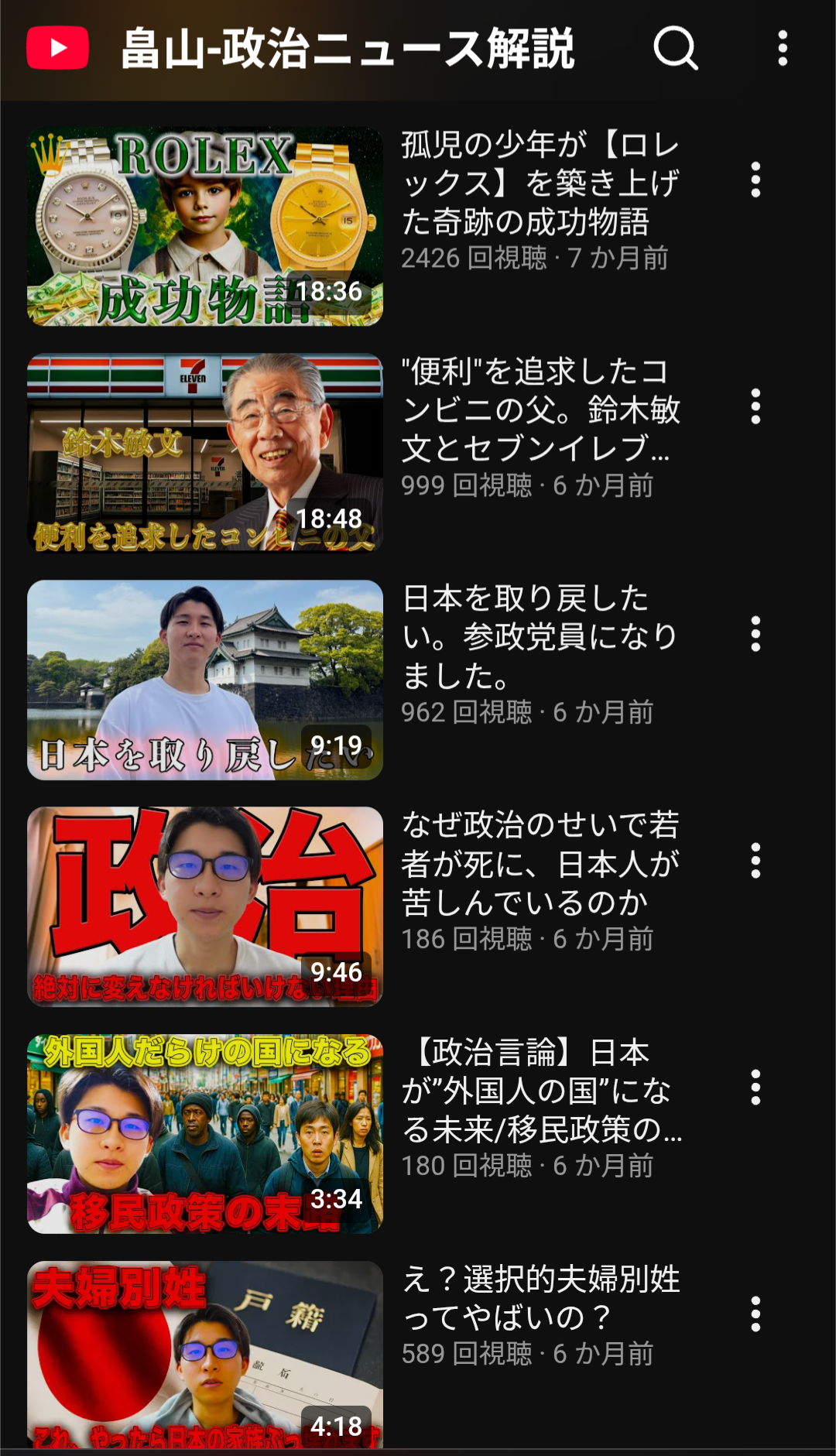836x1456 pixels.
Task: Open the top bar overflow menu
Action: (x=783, y=49)
